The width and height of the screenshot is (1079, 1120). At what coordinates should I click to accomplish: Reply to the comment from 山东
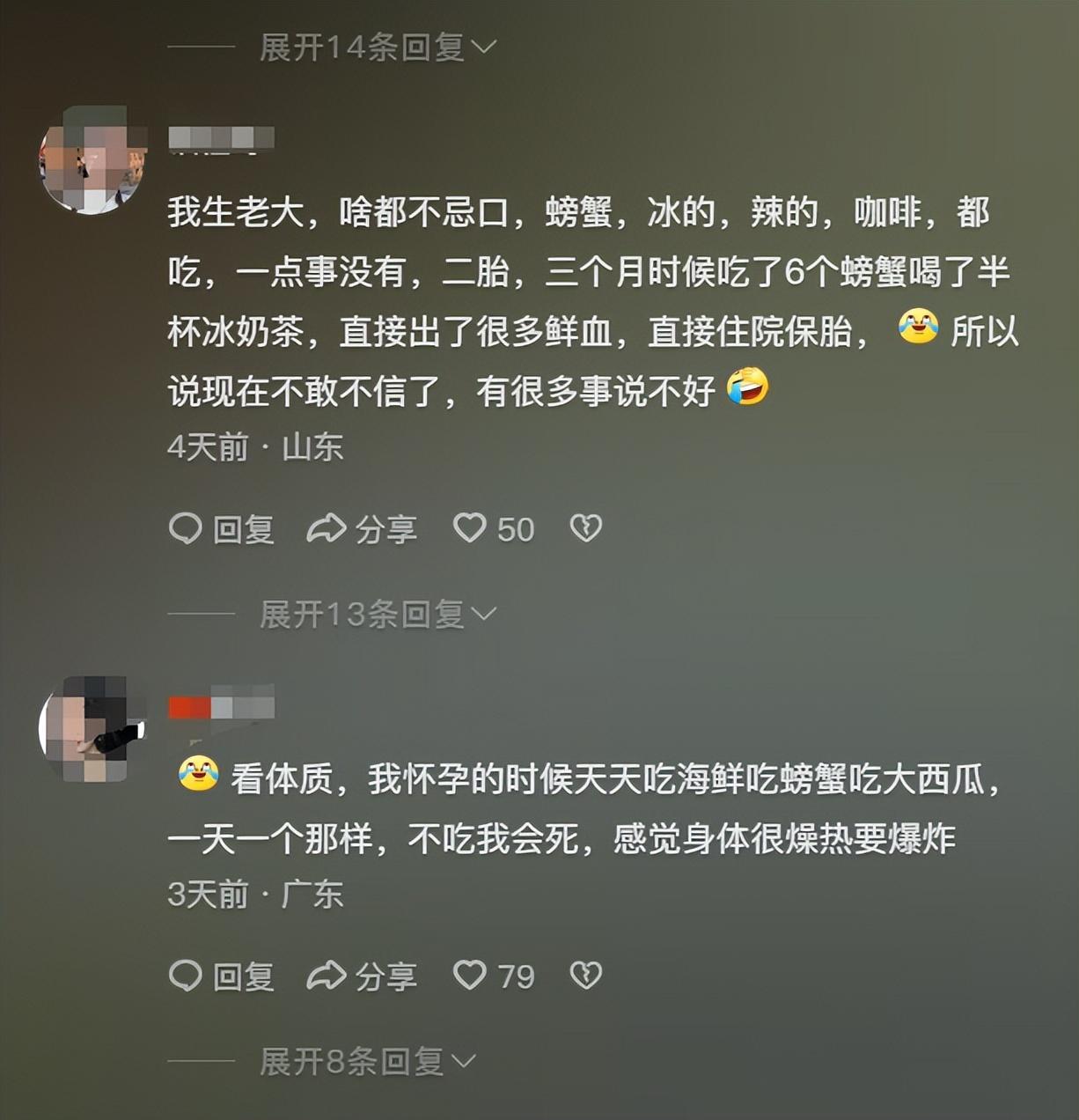[x=222, y=529]
